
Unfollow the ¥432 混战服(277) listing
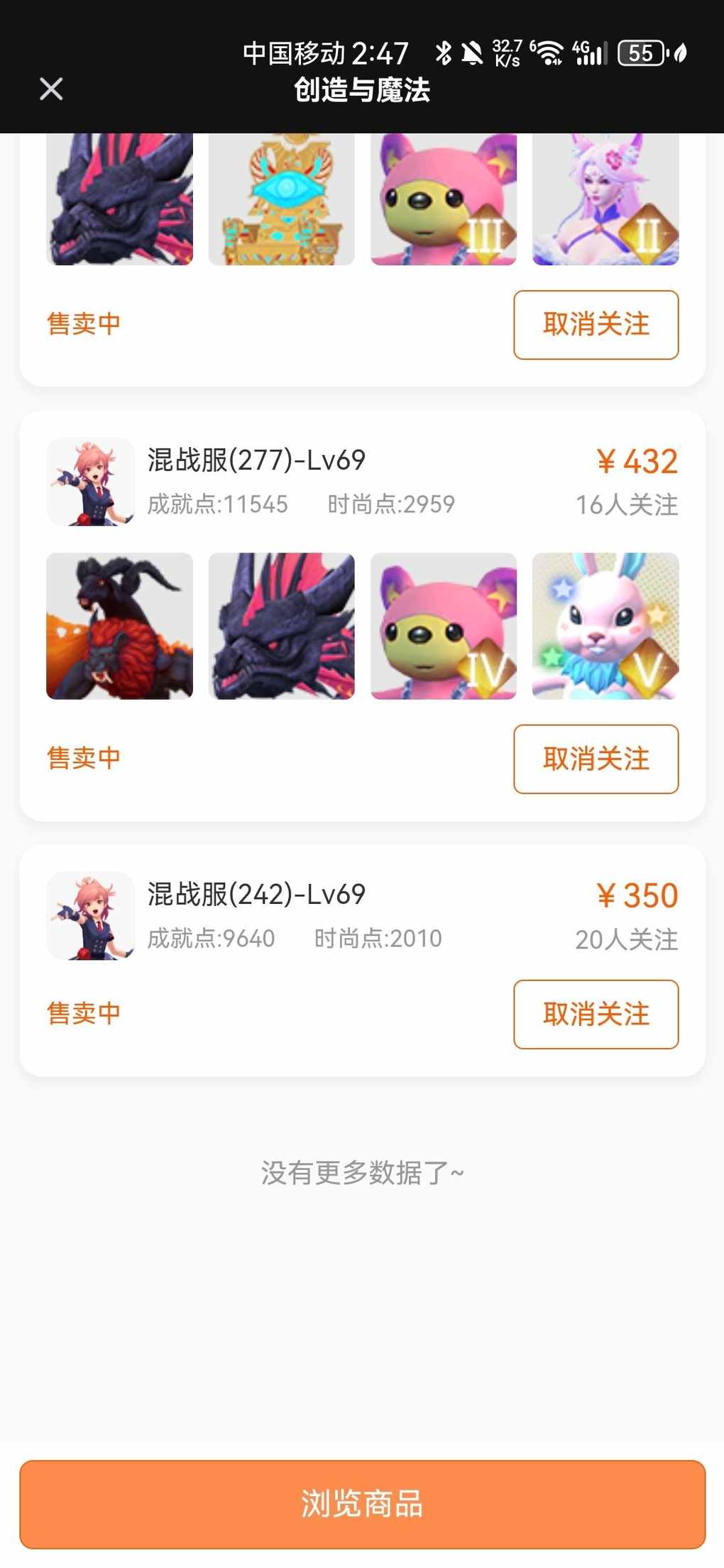click(596, 758)
